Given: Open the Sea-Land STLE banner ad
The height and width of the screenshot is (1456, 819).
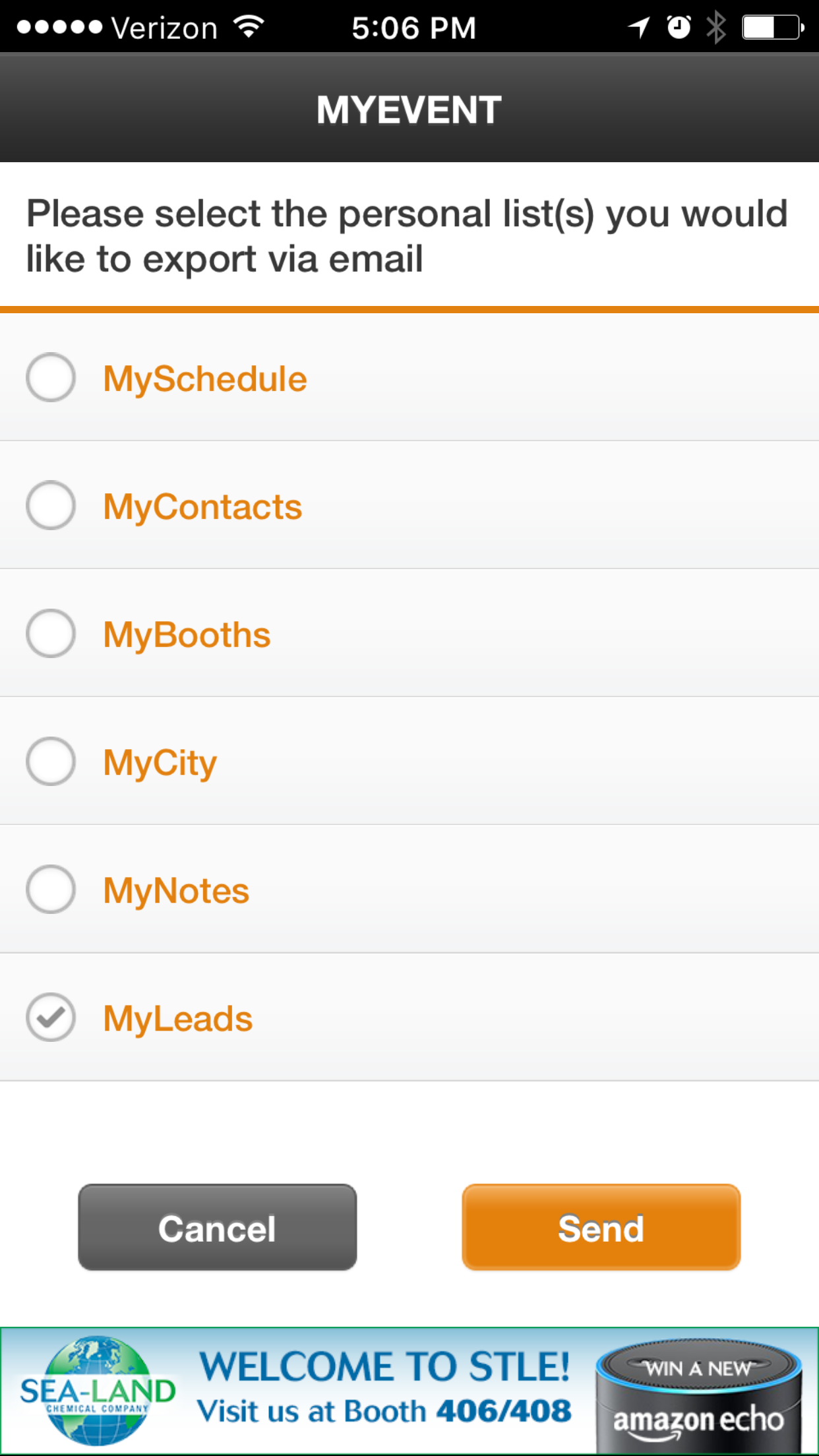Looking at the screenshot, I should coord(409,1391).
